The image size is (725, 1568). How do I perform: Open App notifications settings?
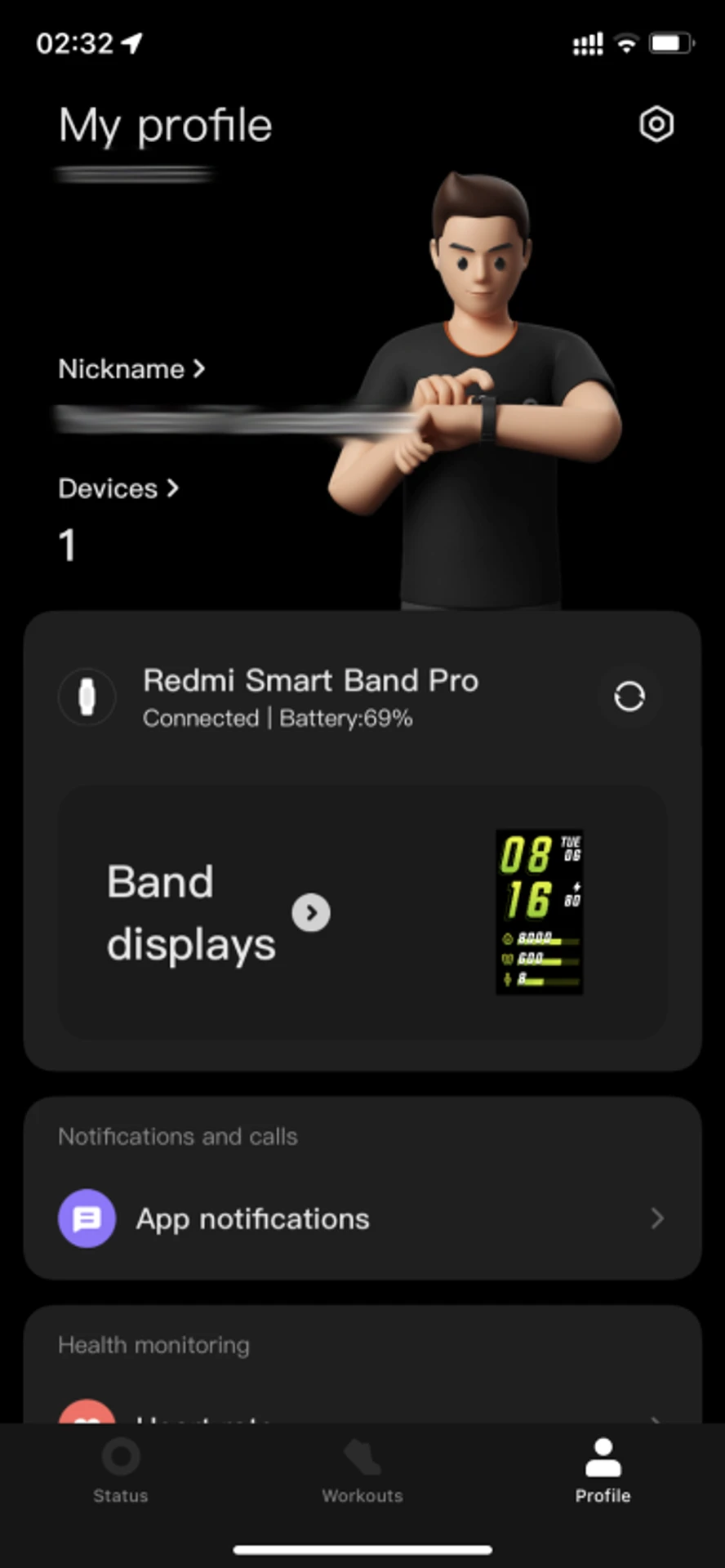click(362, 1218)
